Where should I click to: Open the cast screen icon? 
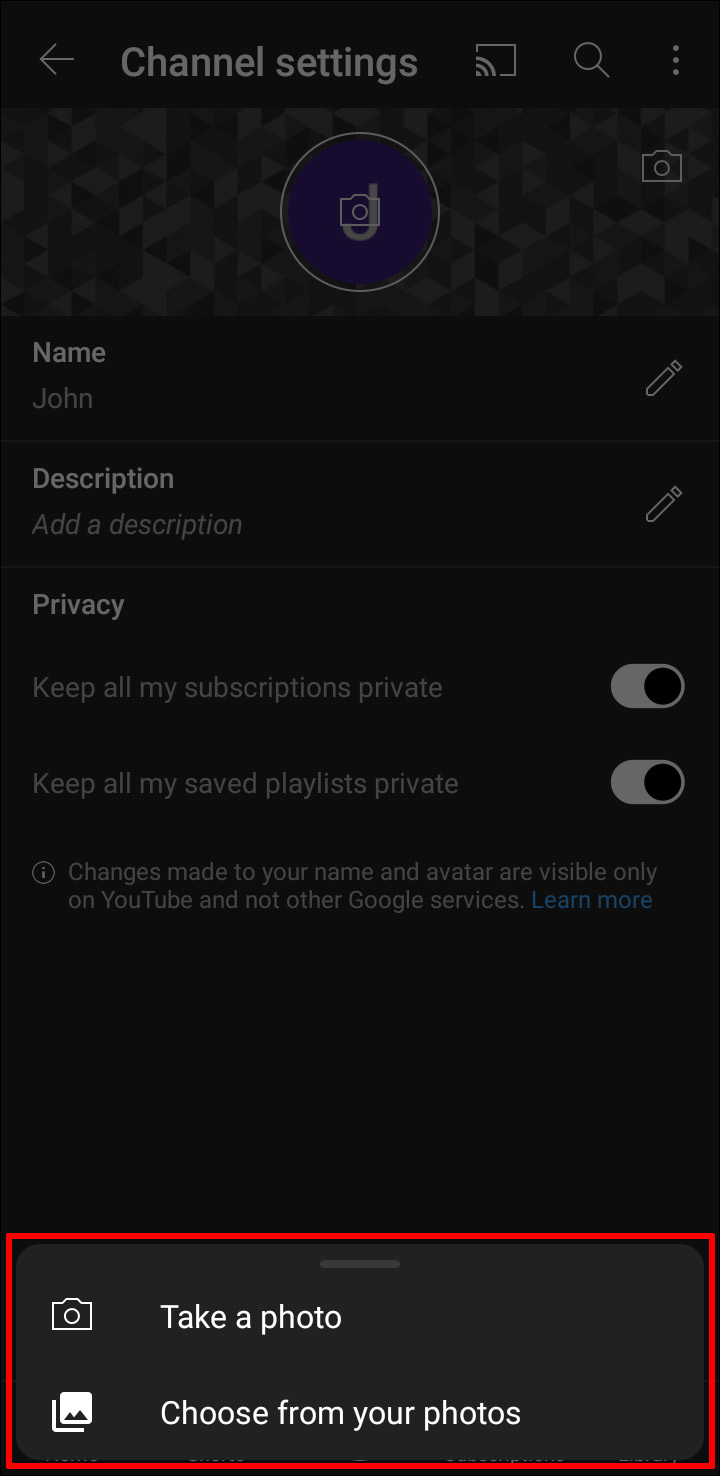(496, 61)
